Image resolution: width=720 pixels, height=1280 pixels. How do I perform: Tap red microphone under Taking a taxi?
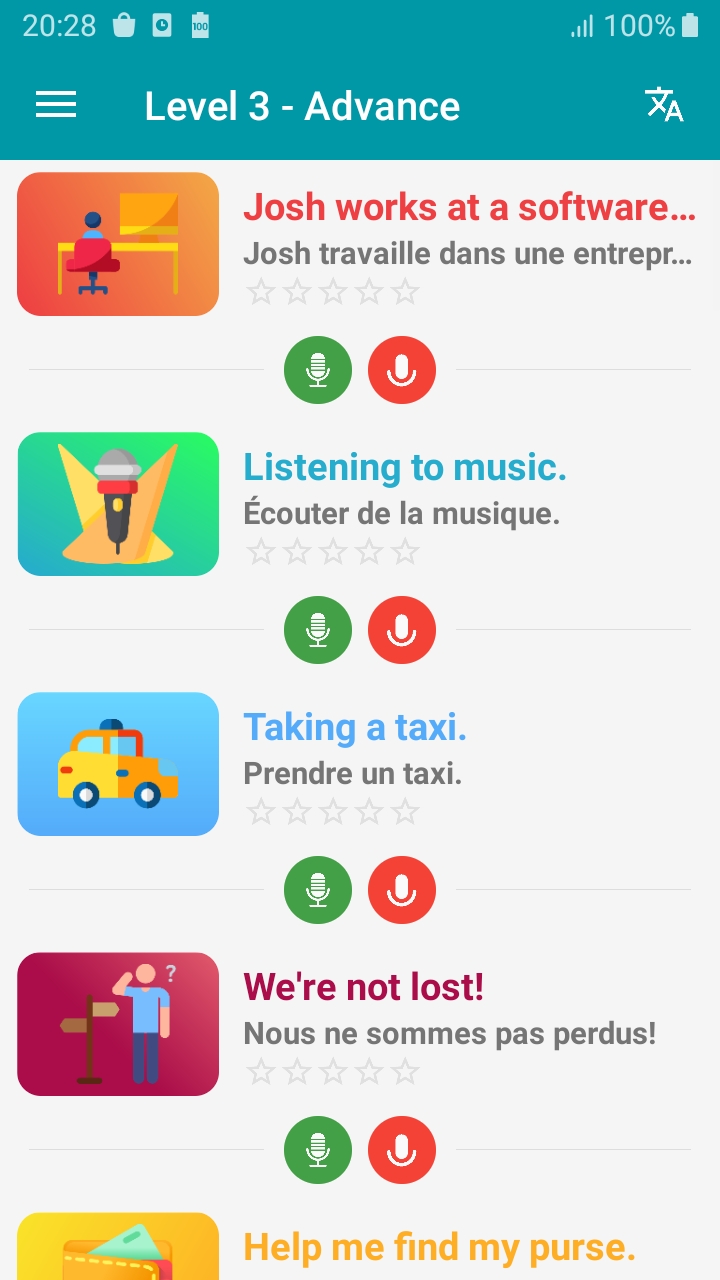tap(402, 890)
